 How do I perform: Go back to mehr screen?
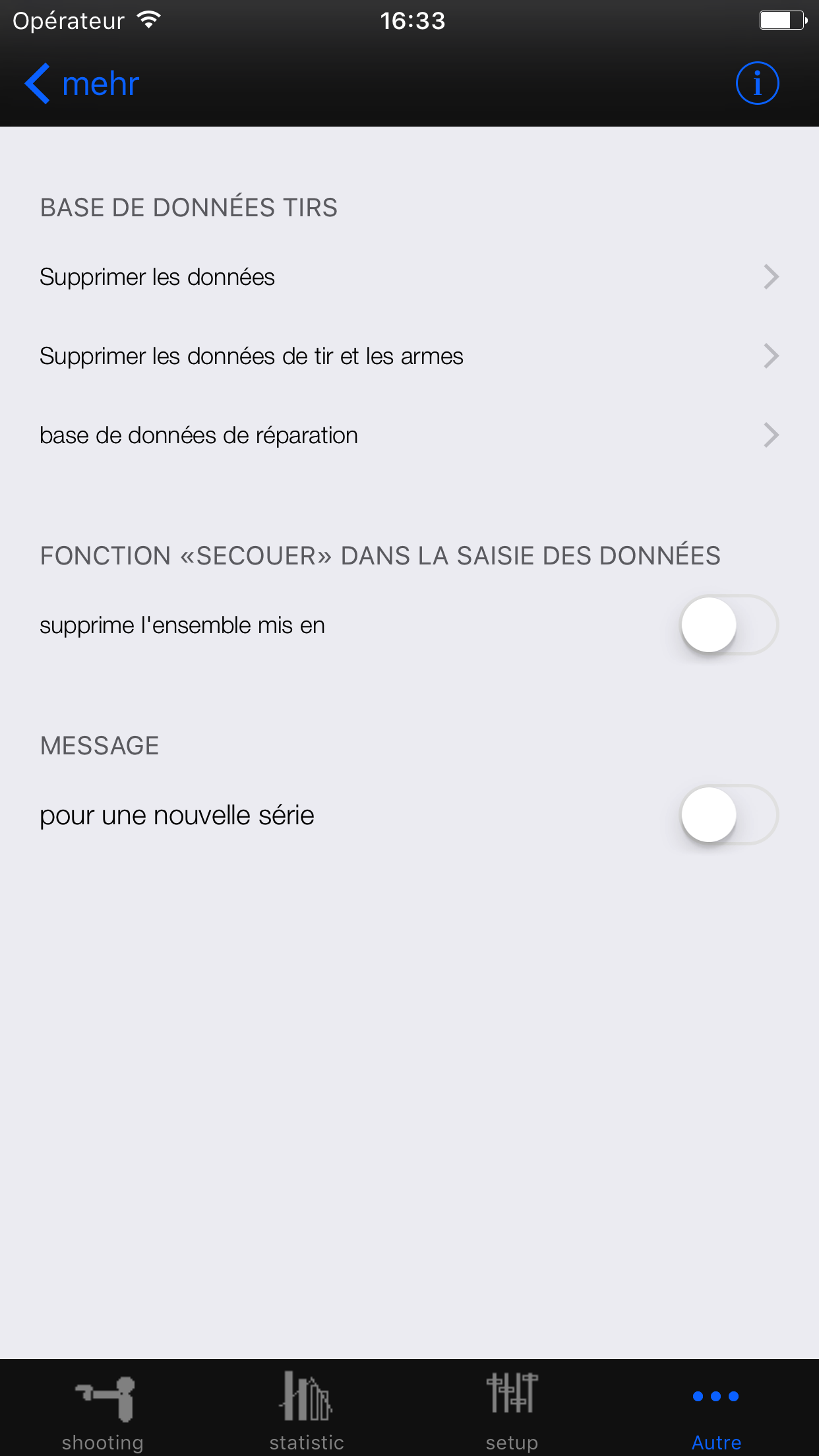coord(82,84)
